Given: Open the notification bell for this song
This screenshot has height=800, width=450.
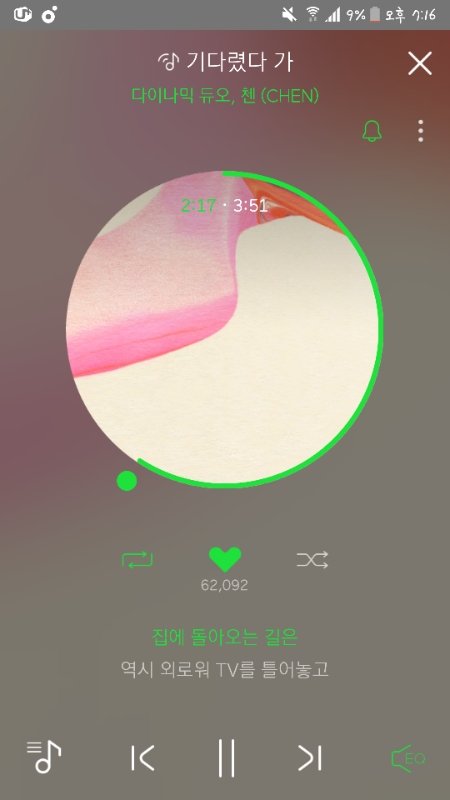Looking at the screenshot, I should point(372,131).
